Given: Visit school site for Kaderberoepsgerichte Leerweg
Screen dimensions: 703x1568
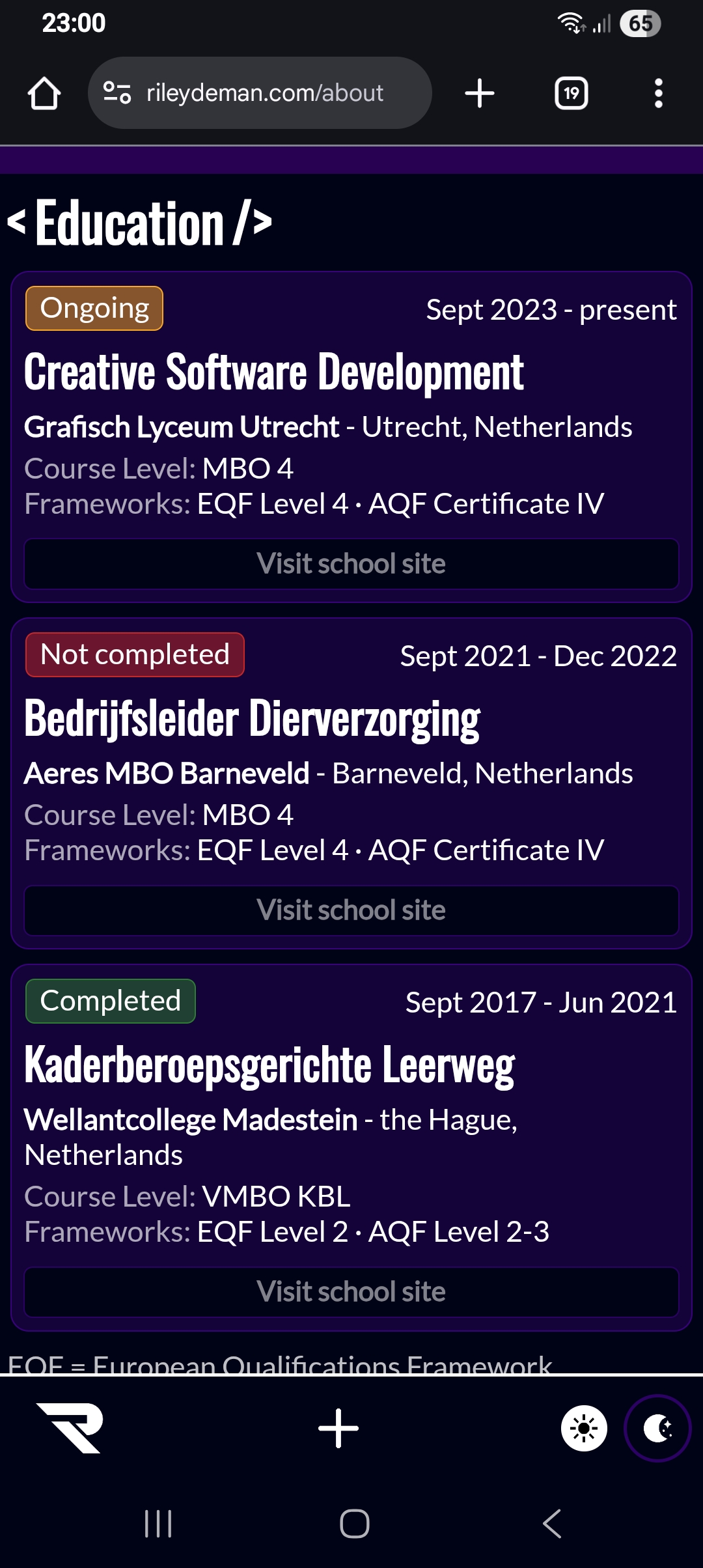Looking at the screenshot, I should click(351, 1292).
